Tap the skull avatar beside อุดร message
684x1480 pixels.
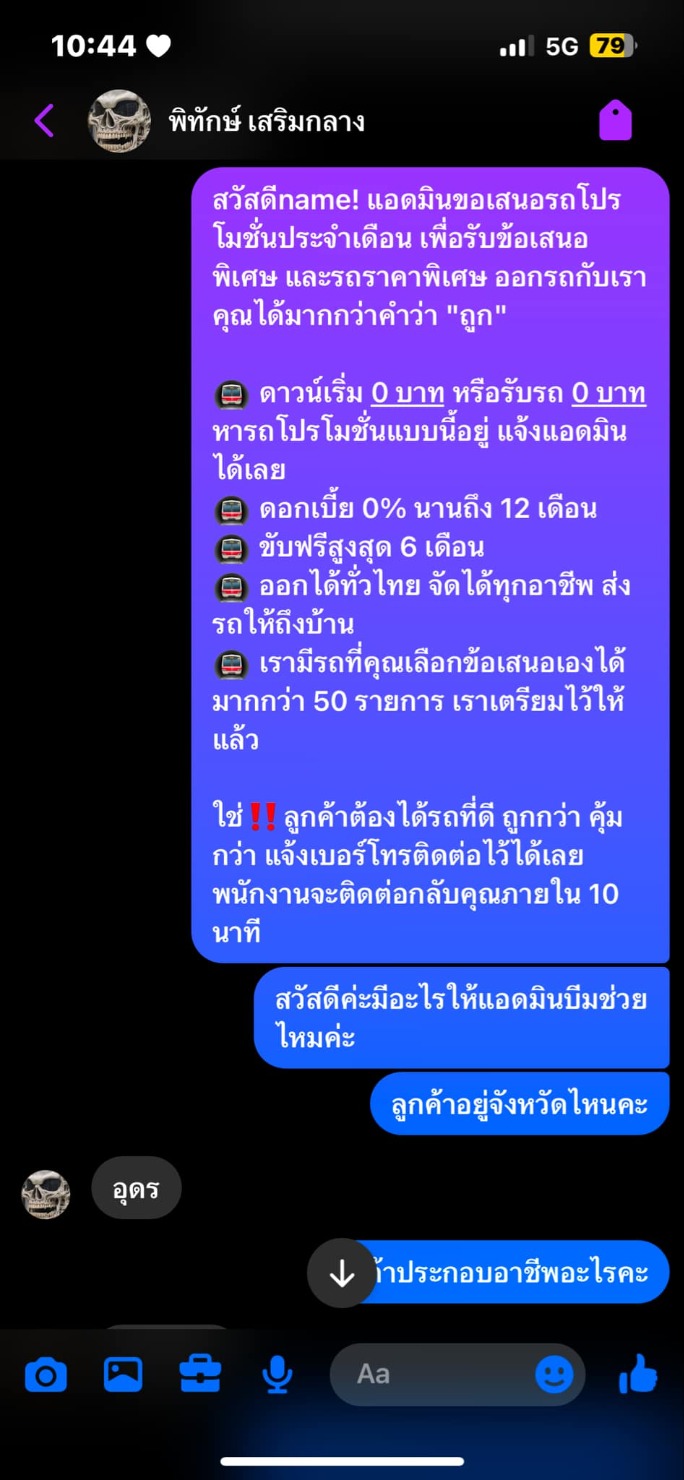point(46,1194)
